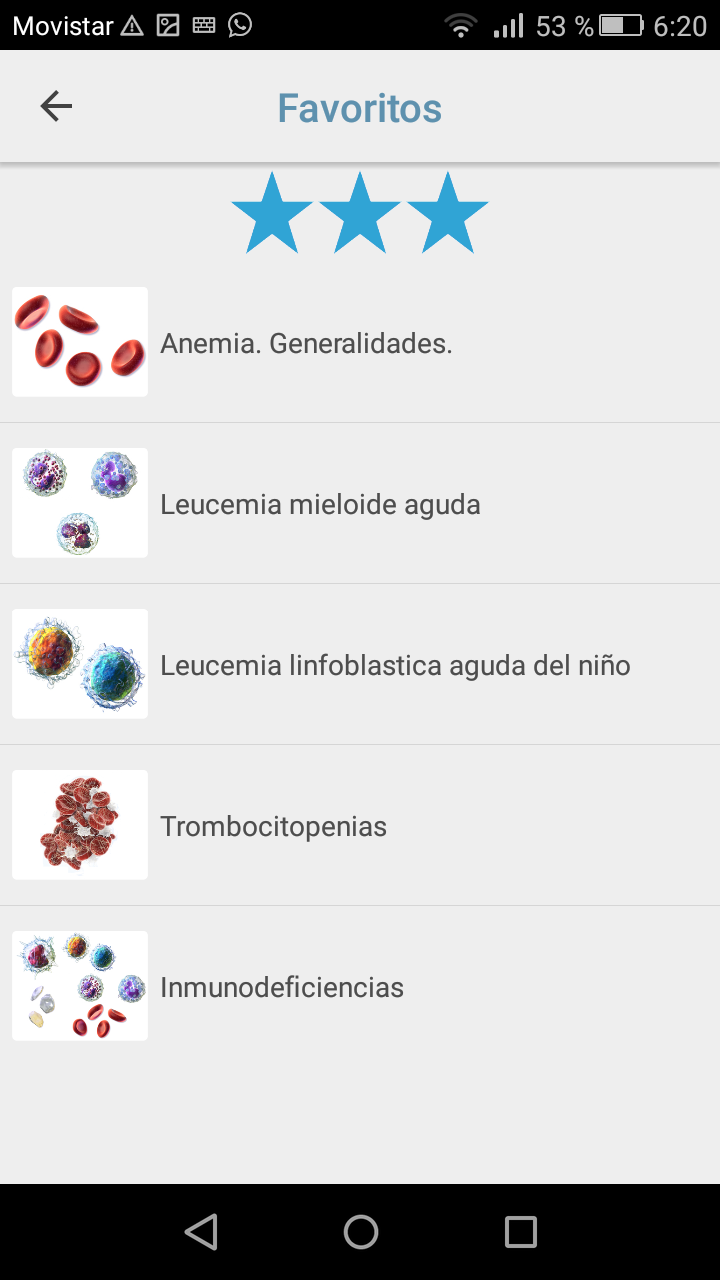Go back using the arrow icon

56,106
